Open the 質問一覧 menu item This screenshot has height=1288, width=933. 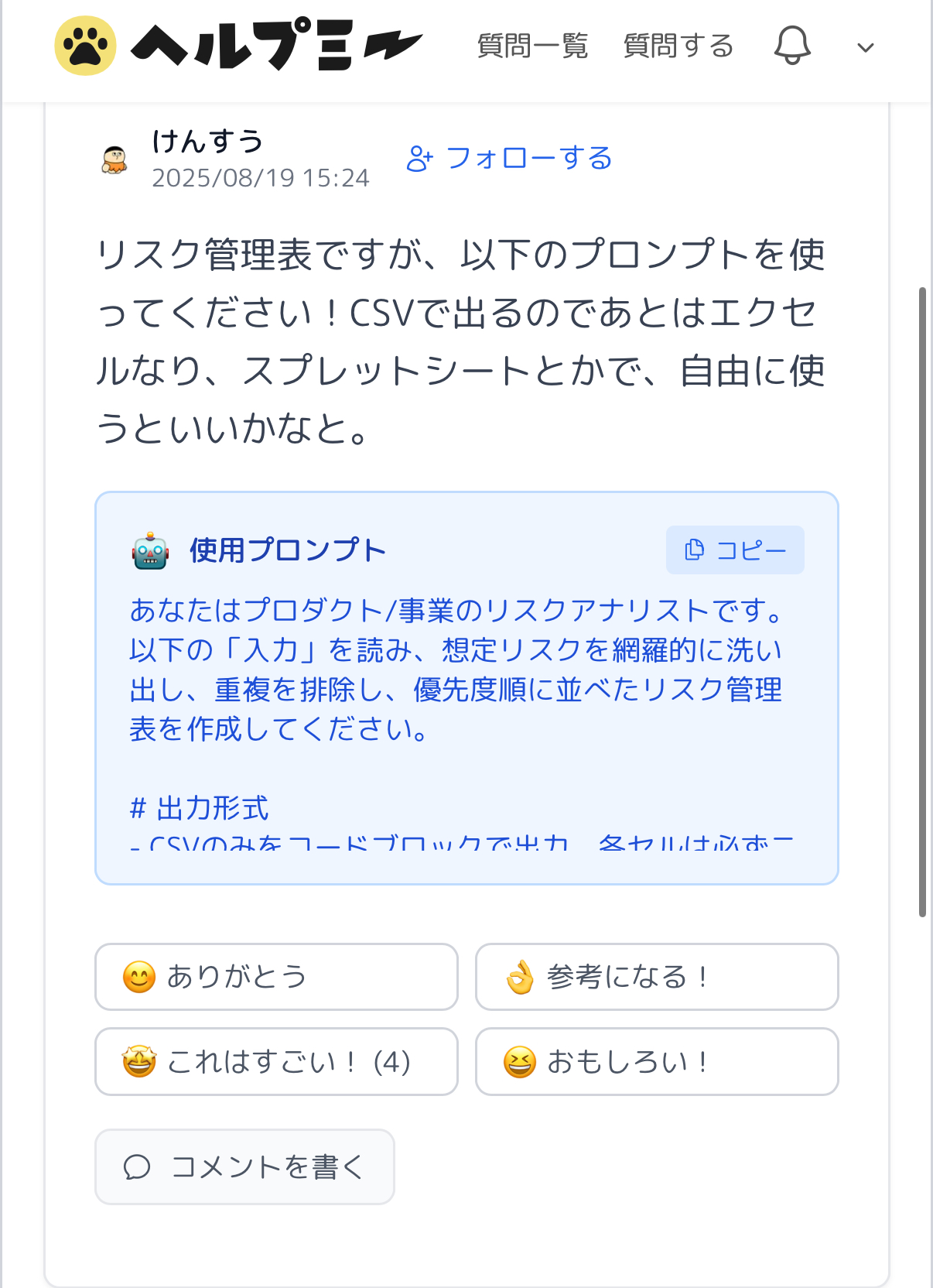pos(532,46)
